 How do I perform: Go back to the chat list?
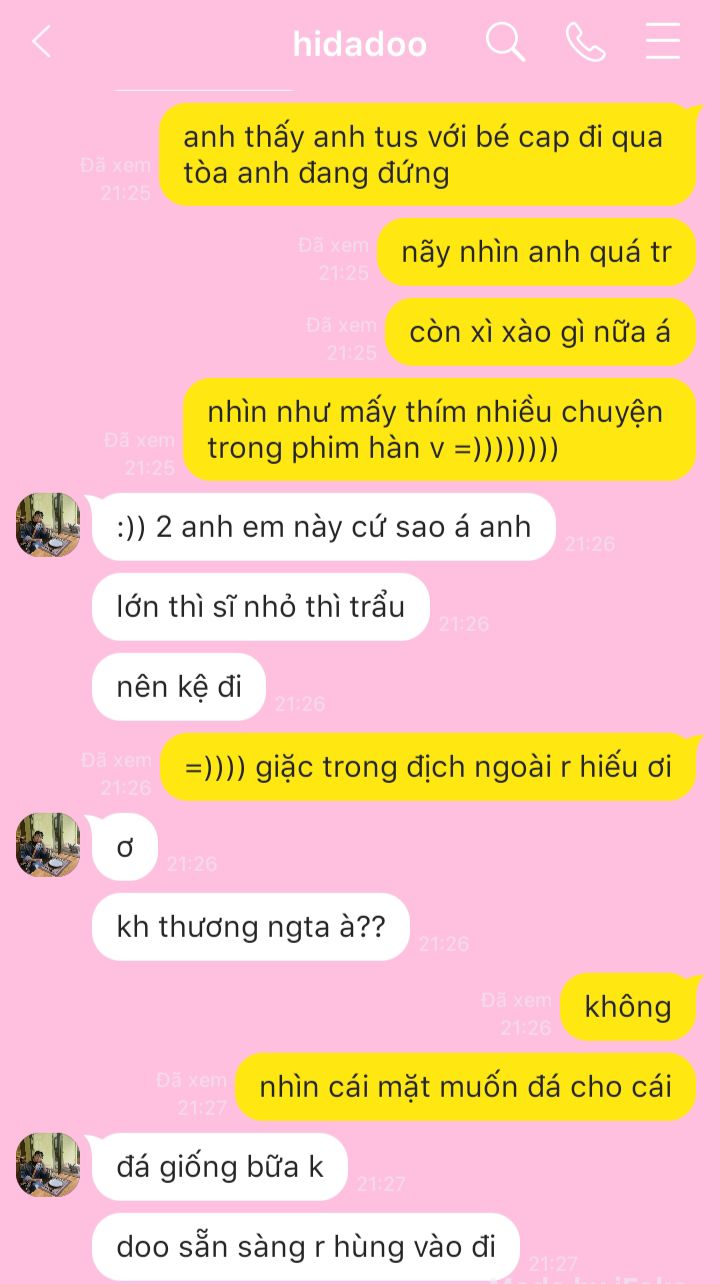point(41,43)
